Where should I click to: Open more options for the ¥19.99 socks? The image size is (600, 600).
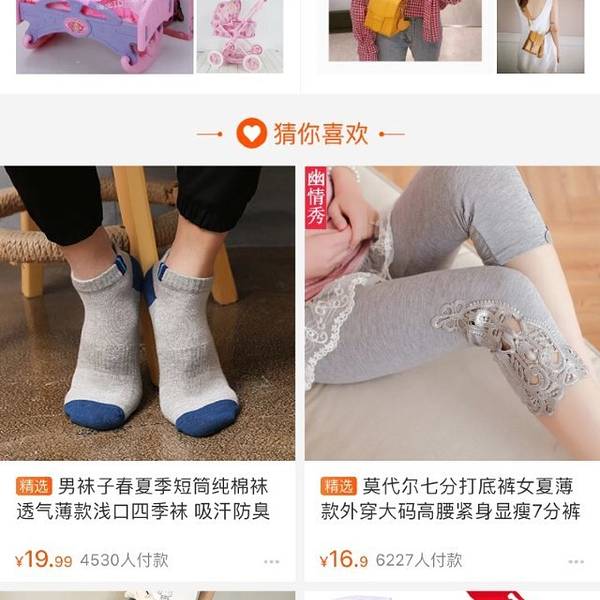(x=272, y=561)
